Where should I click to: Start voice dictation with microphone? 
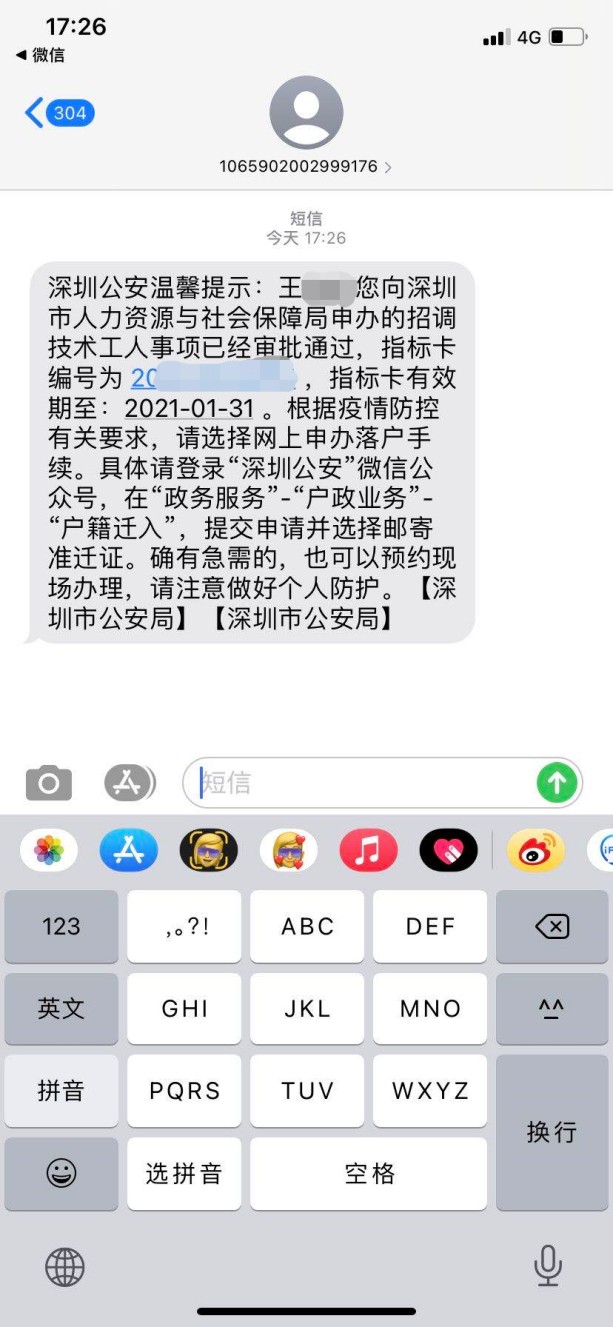click(x=547, y=1266)
